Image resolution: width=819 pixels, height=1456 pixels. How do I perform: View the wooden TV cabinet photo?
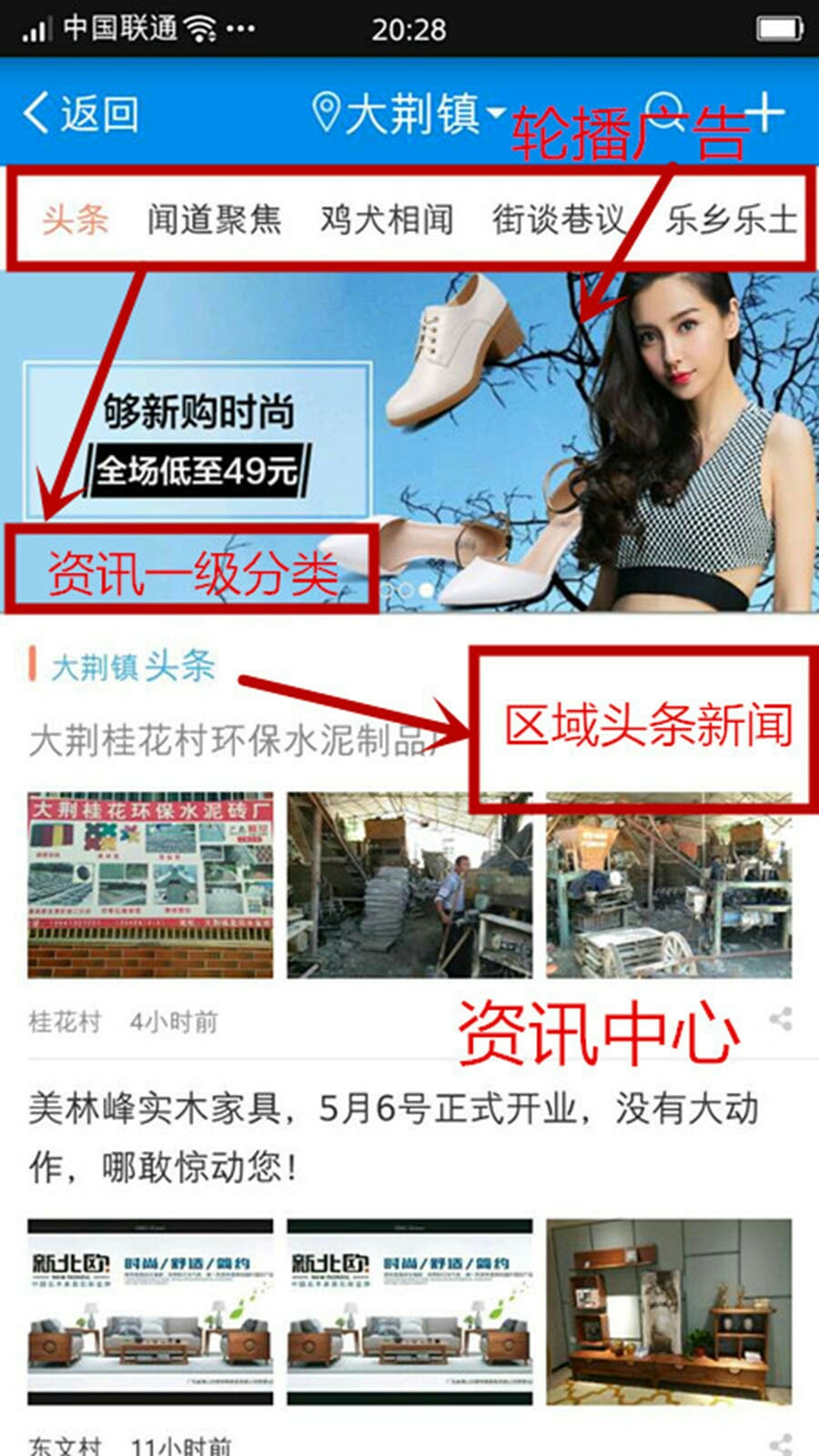[x=669, y=1312]
